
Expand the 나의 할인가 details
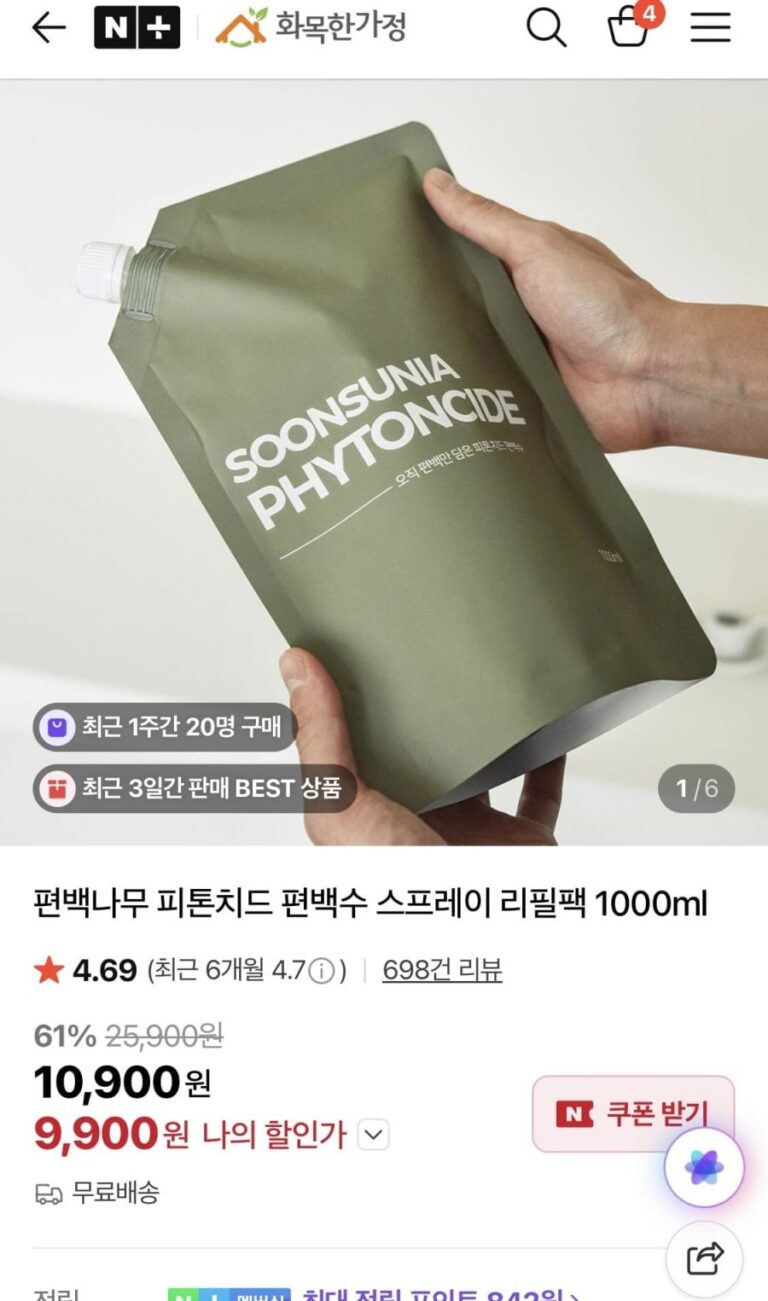pos(373,1135)
